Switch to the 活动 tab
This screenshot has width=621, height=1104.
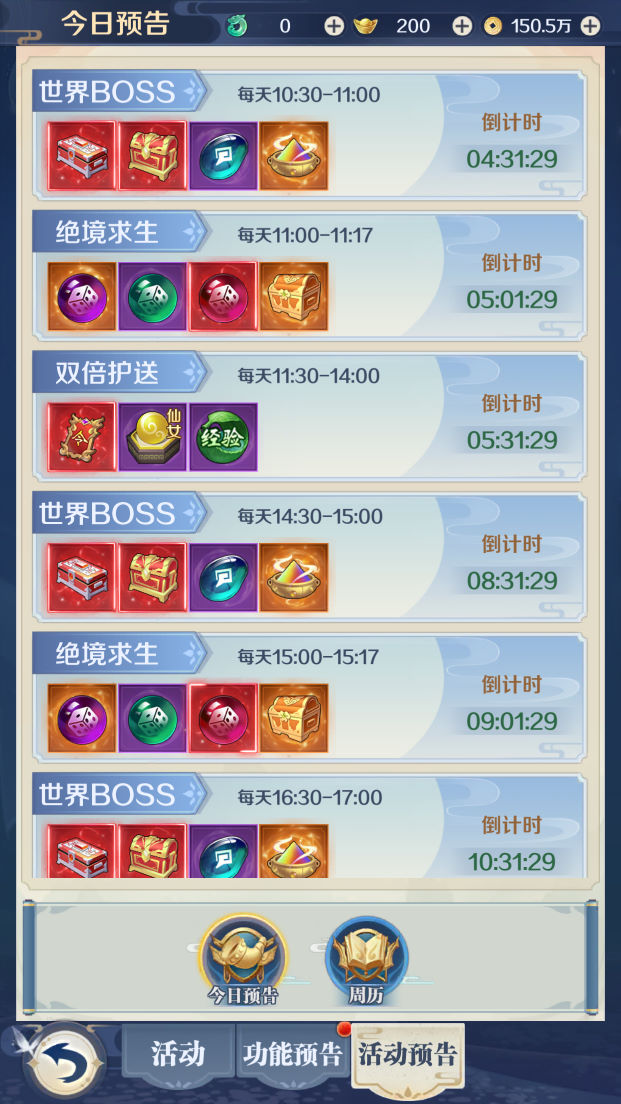tap(178, 1053)
